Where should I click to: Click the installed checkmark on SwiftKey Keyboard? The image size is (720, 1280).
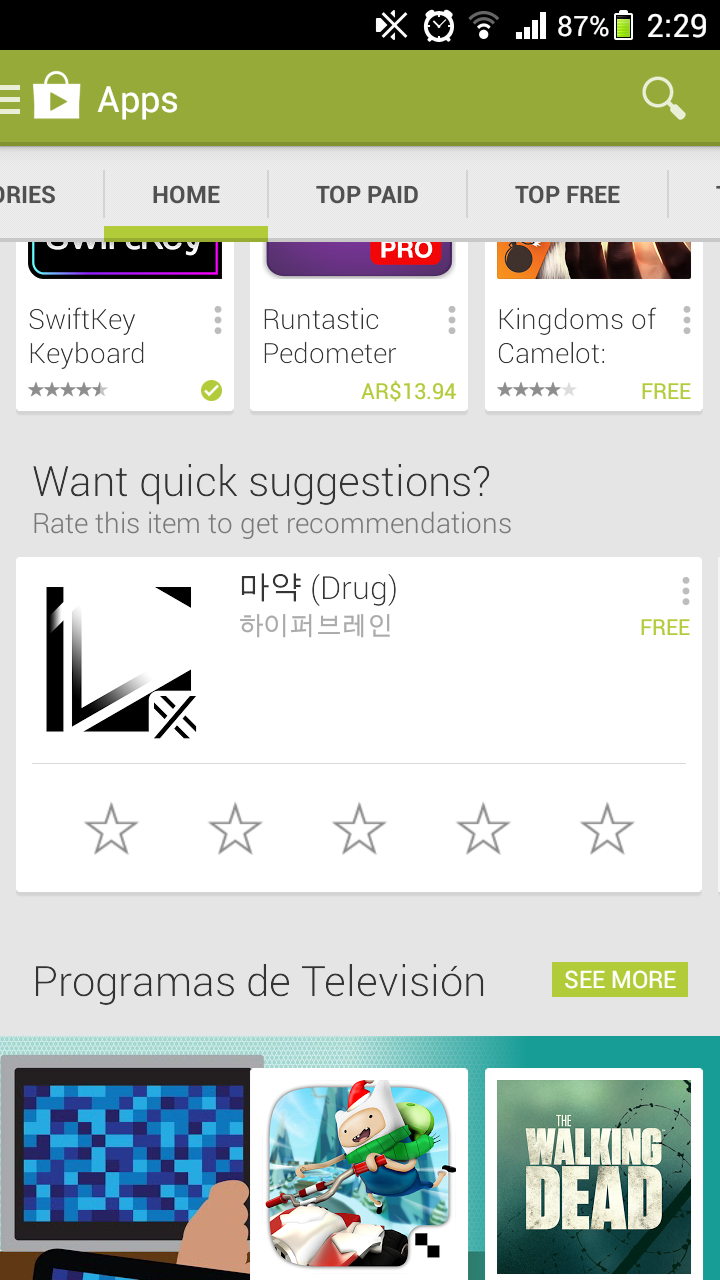point(211,391)
